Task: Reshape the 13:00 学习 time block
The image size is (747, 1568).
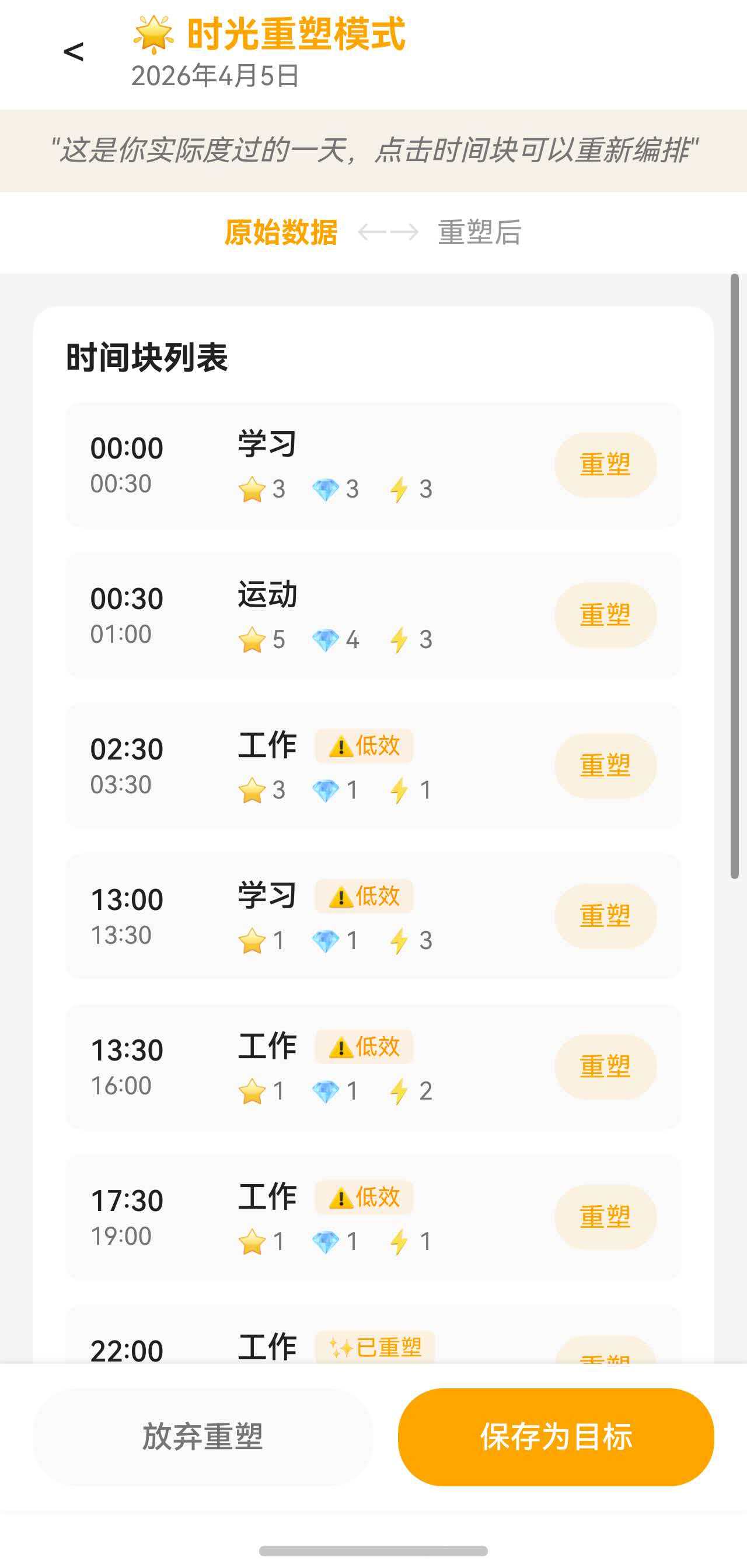Action: point(605,916)
